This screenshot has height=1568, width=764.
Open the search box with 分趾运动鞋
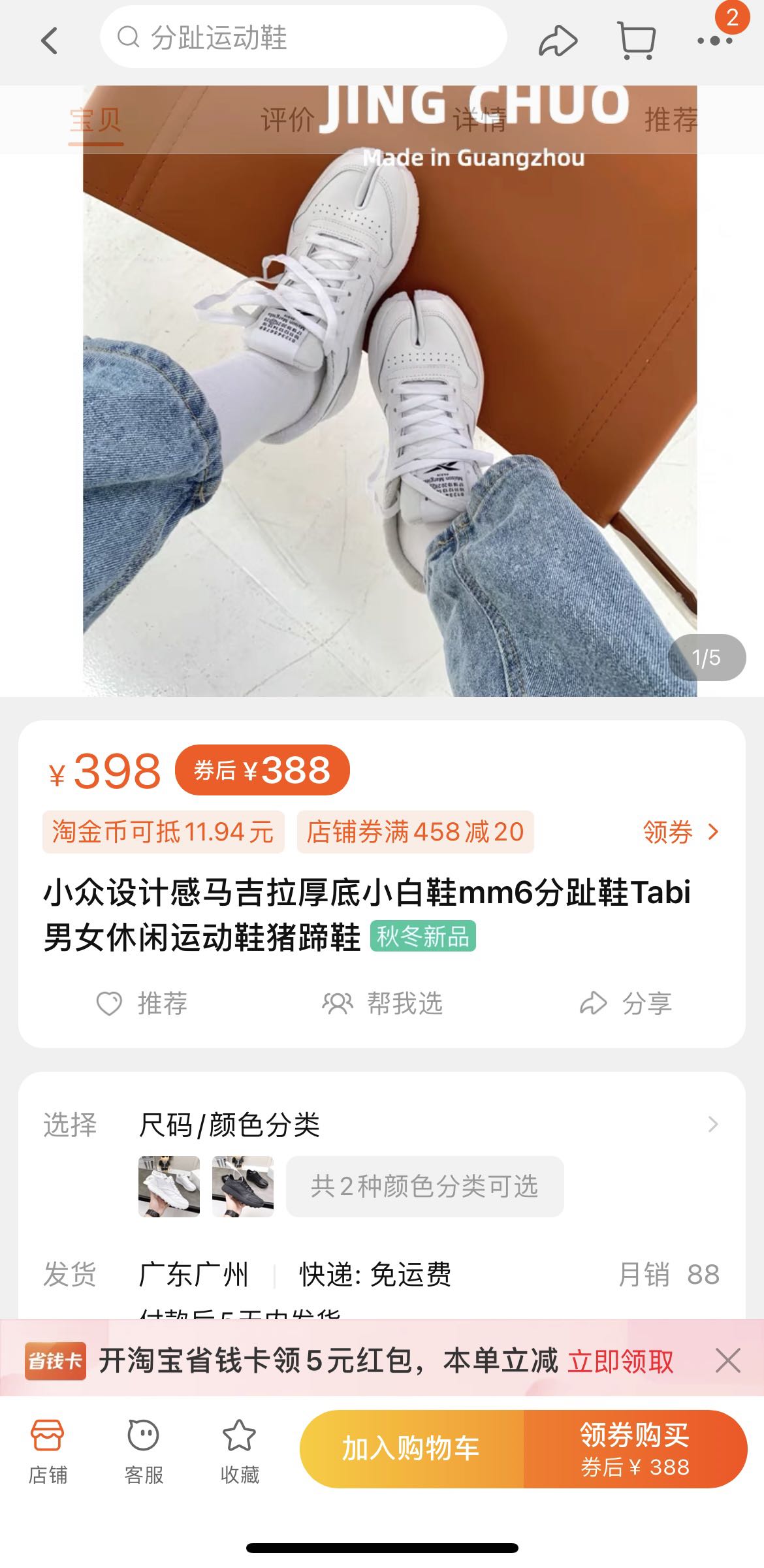pos(303,38)
